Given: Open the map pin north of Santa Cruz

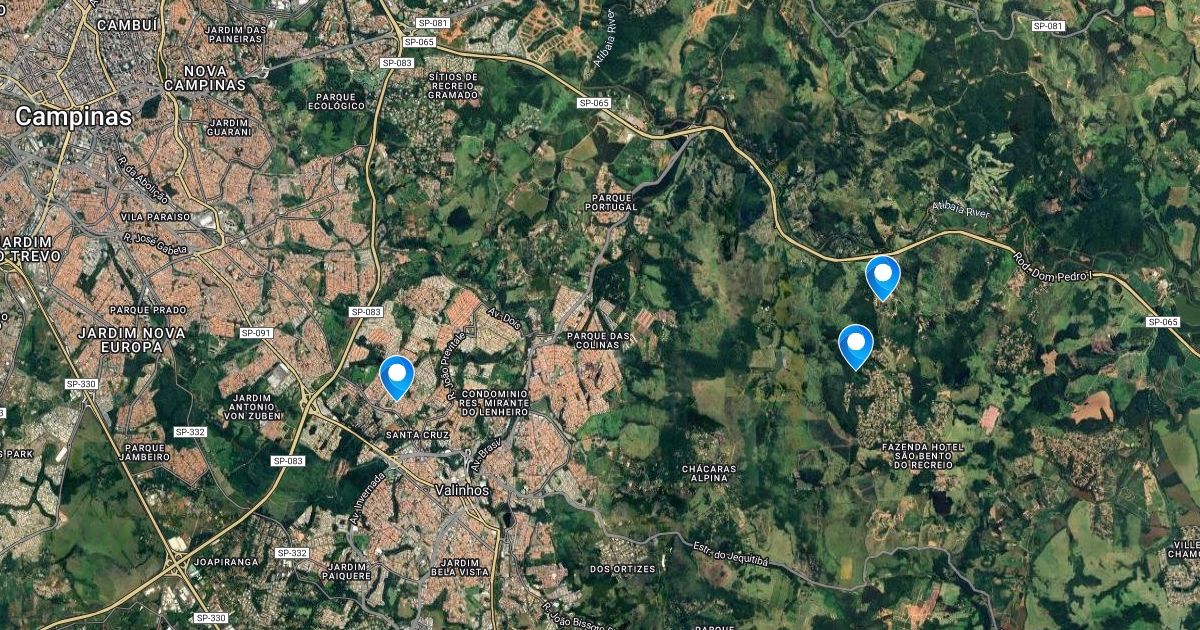Looking at the screenshot, I should (397, 377).
